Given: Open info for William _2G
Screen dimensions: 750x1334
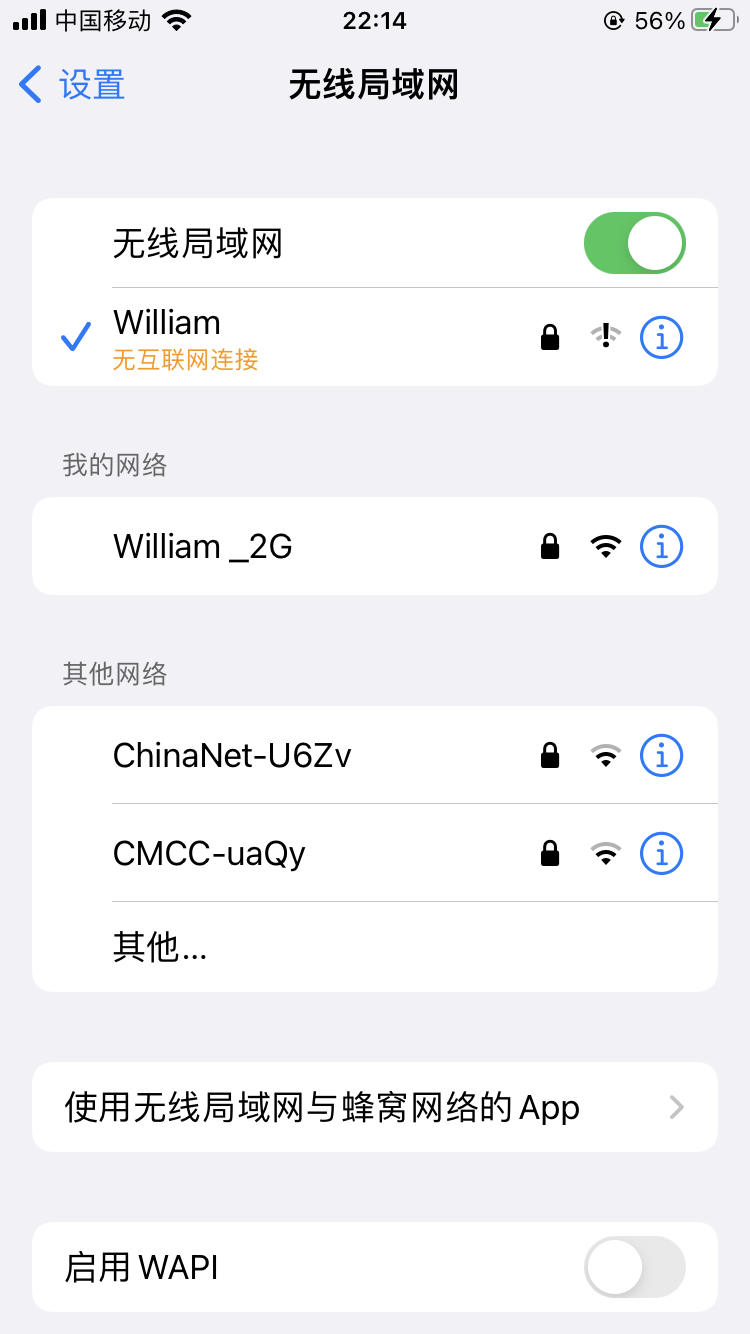Looking at the screenshot, I should click(x=661, y=546).
